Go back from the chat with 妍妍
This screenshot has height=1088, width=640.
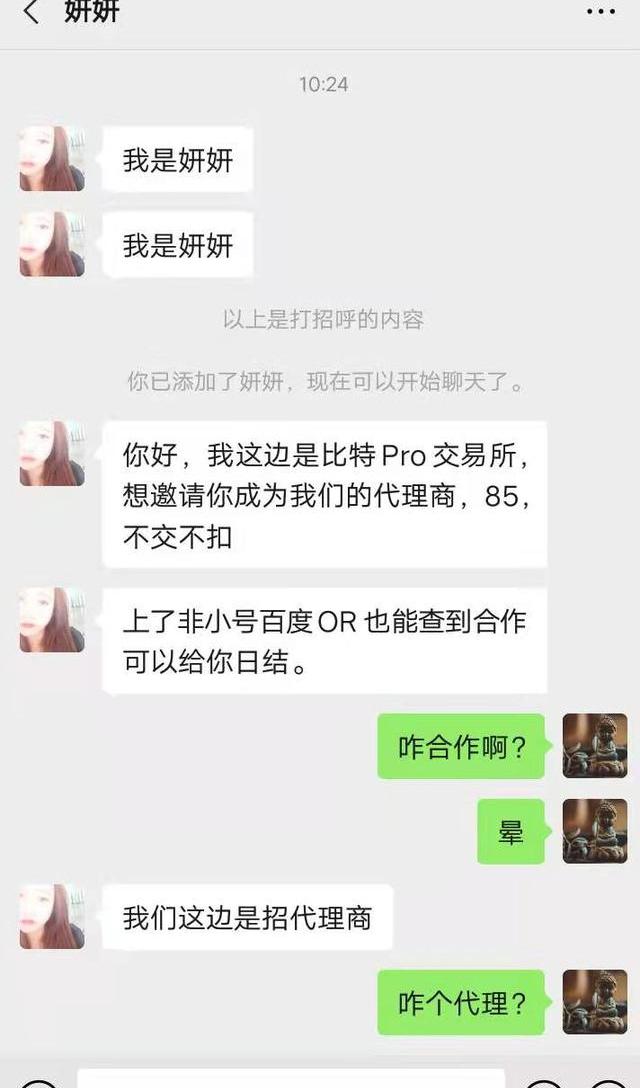point(32,13)
